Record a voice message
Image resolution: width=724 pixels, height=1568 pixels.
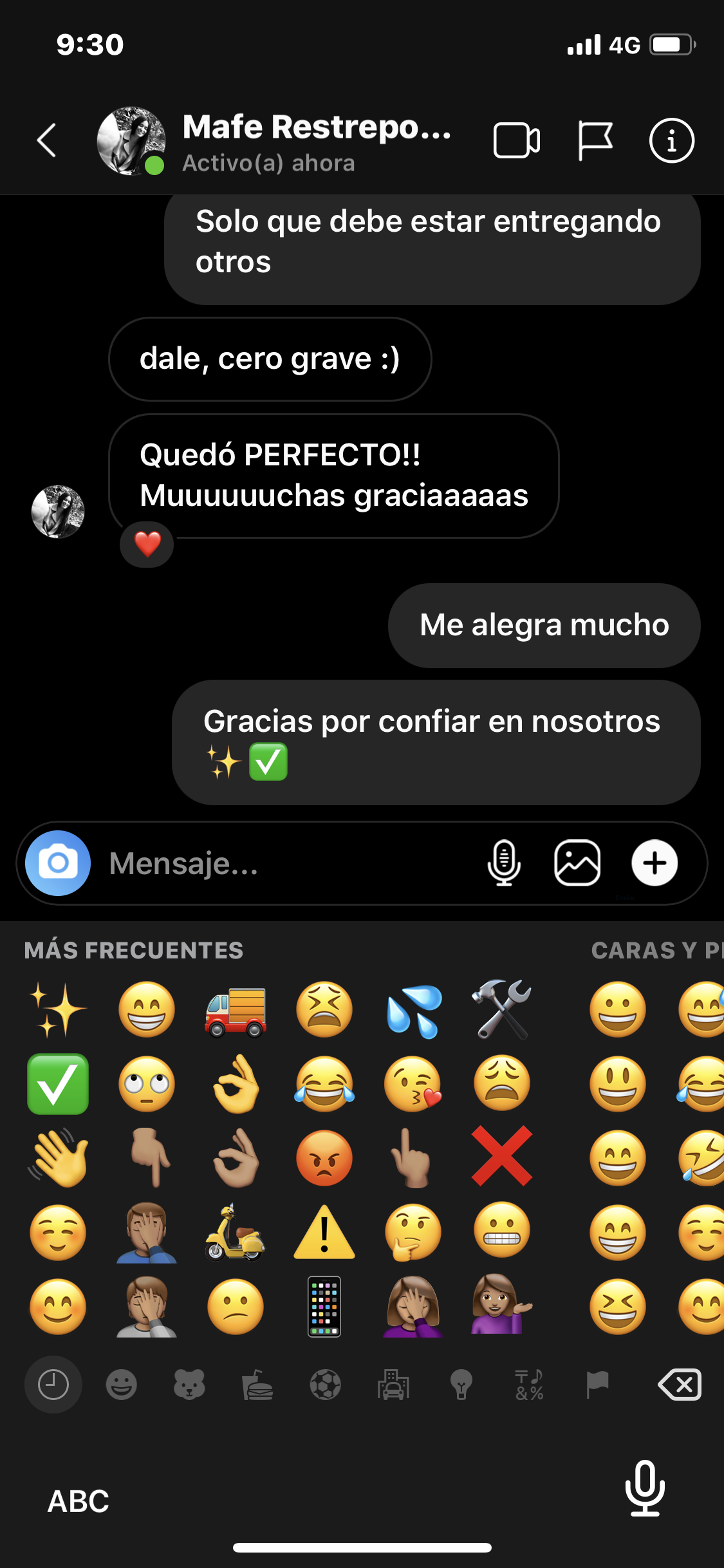[x=504, y=863]
